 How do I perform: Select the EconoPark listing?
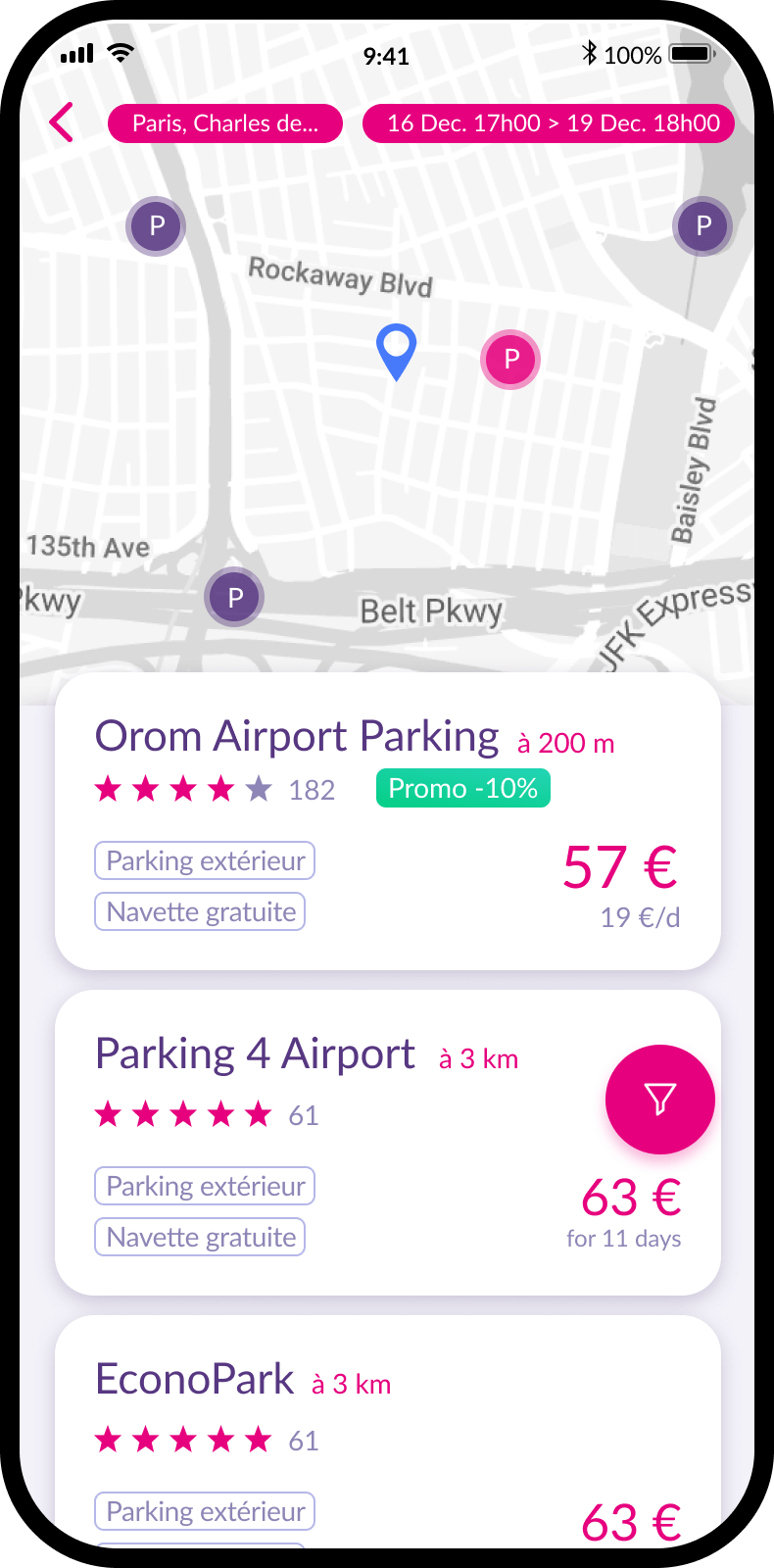point(194,1380)
